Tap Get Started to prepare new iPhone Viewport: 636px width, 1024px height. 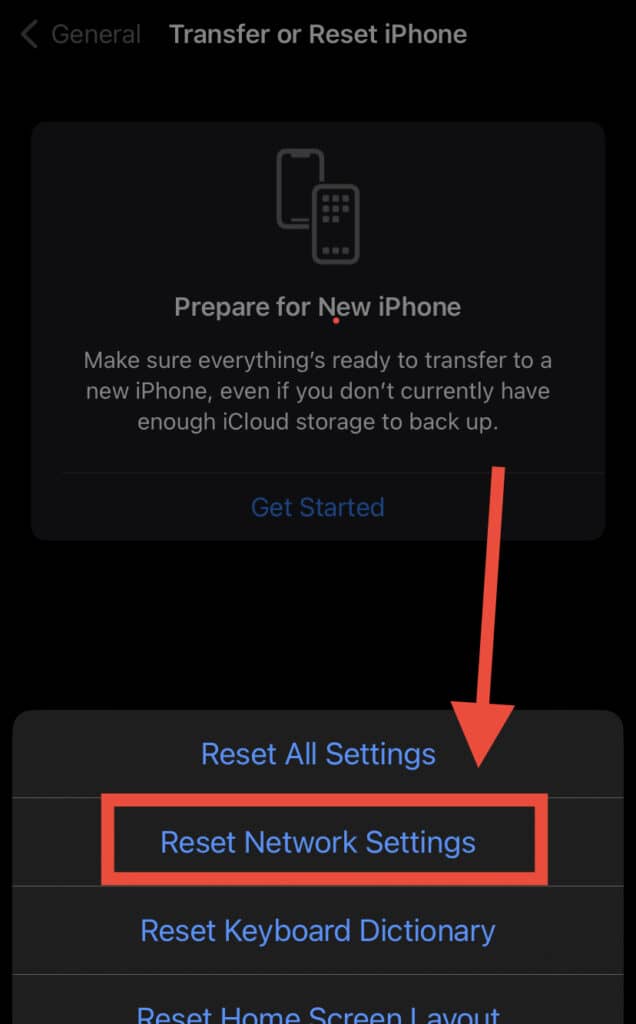[x=318, y=507]
